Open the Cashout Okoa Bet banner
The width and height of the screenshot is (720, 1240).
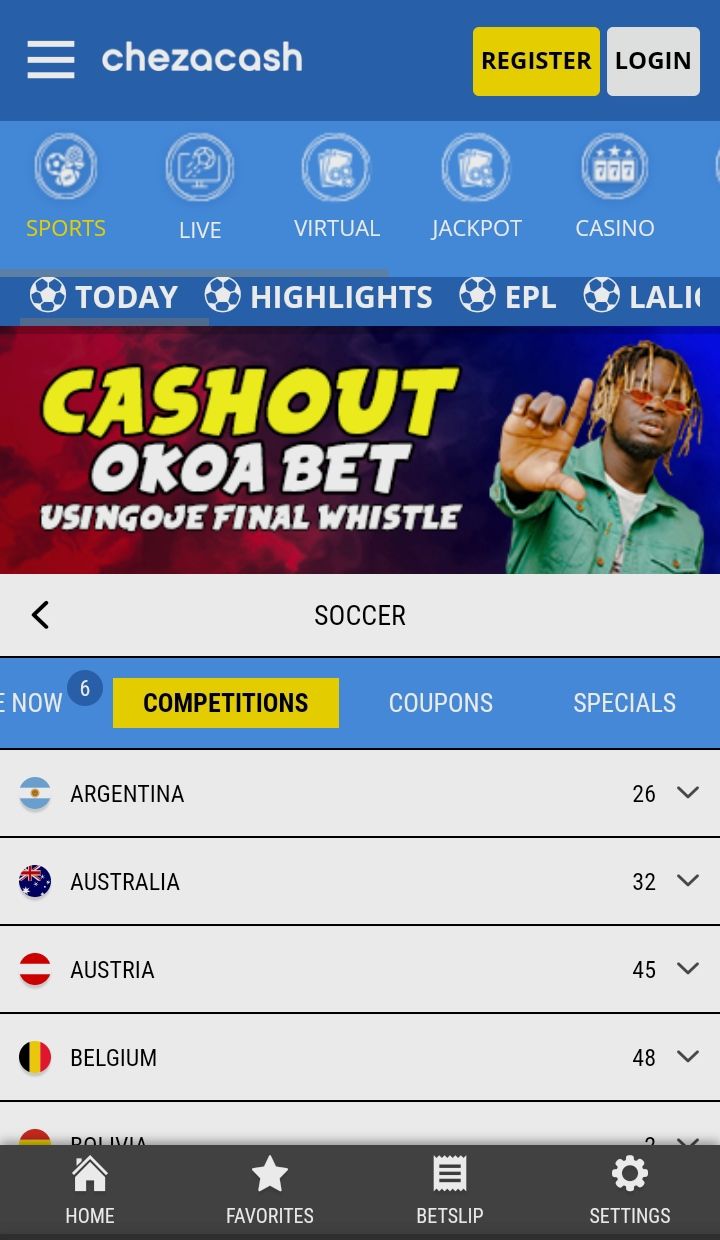360,450
